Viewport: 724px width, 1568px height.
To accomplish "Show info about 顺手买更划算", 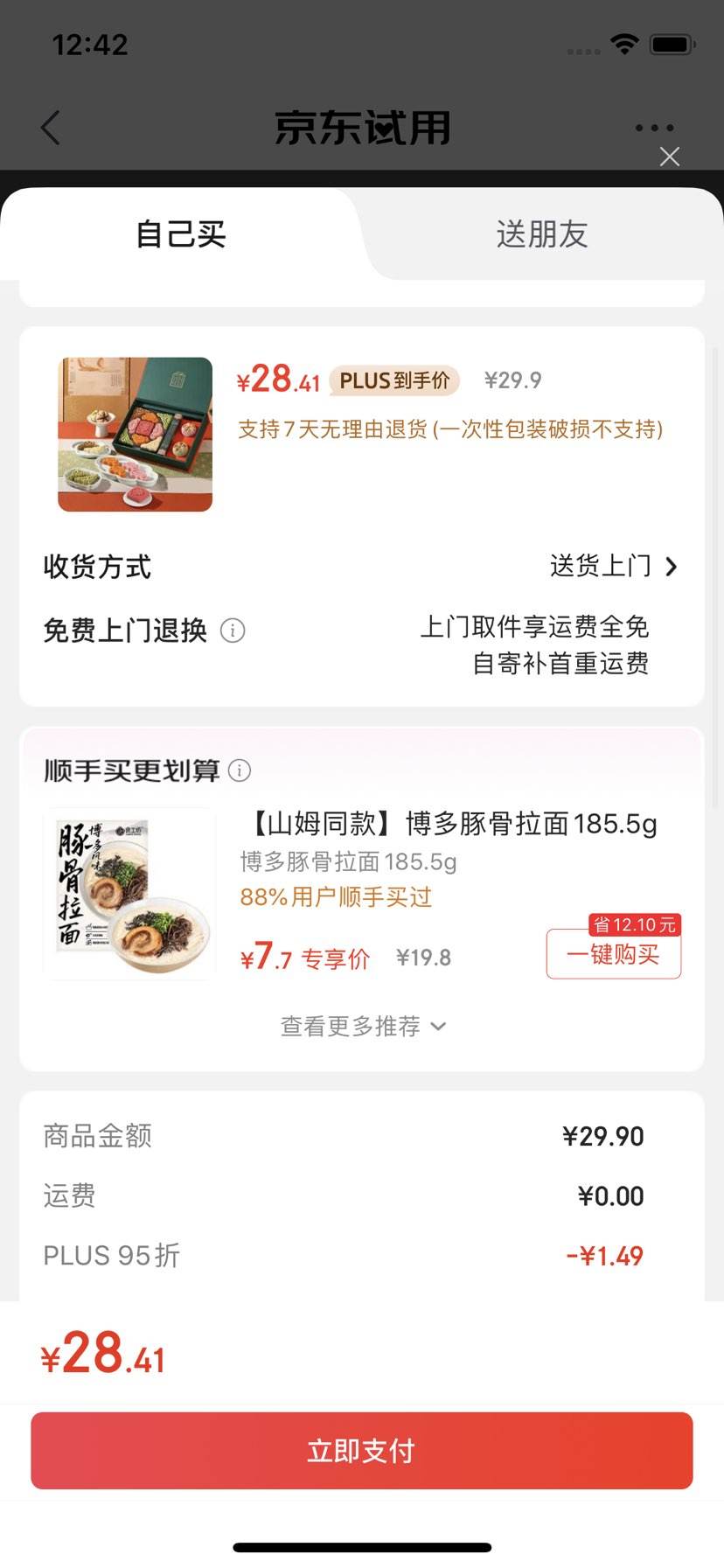I will tap(240, 770).
